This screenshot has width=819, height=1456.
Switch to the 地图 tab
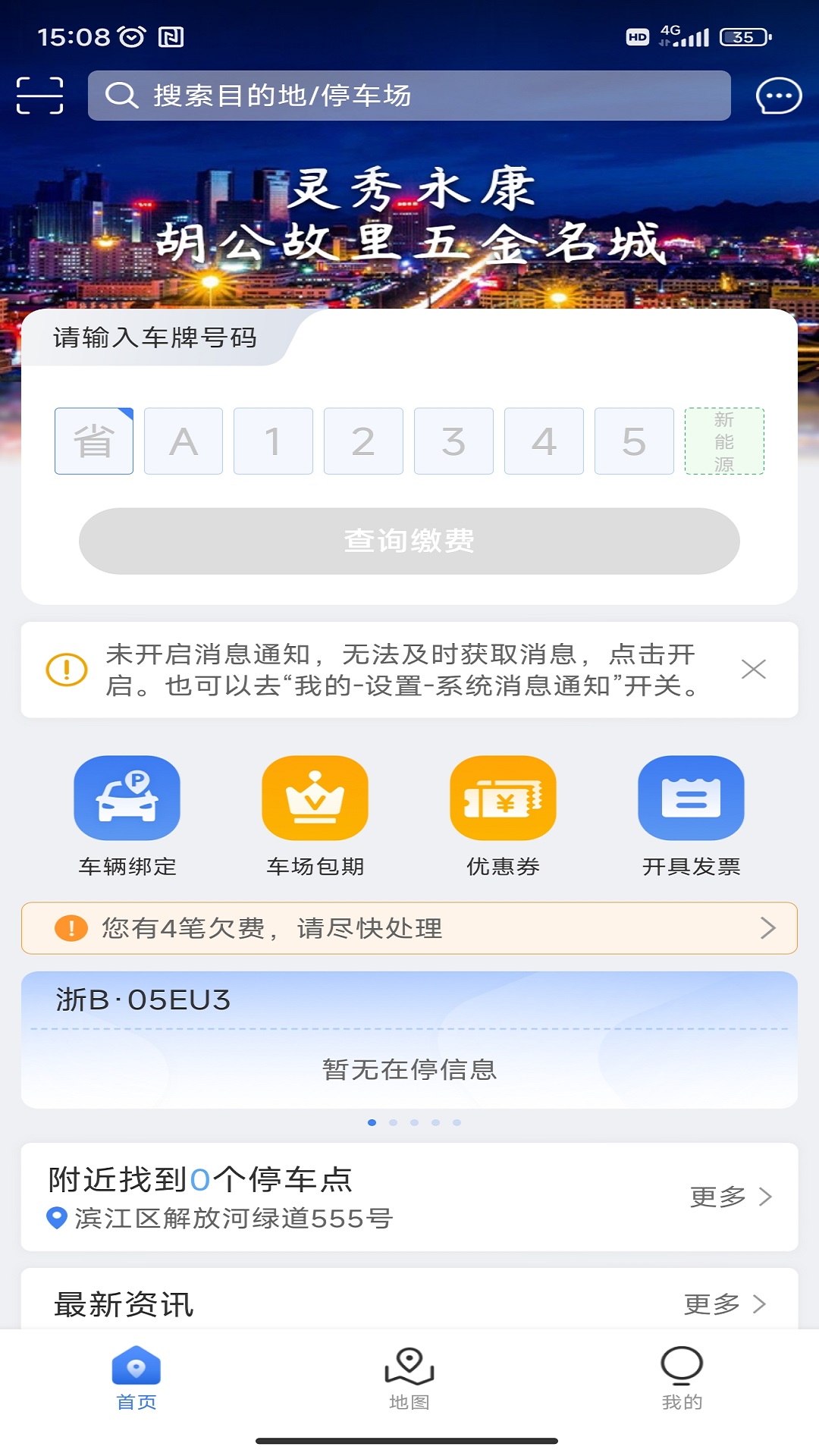coord(409,1379)
